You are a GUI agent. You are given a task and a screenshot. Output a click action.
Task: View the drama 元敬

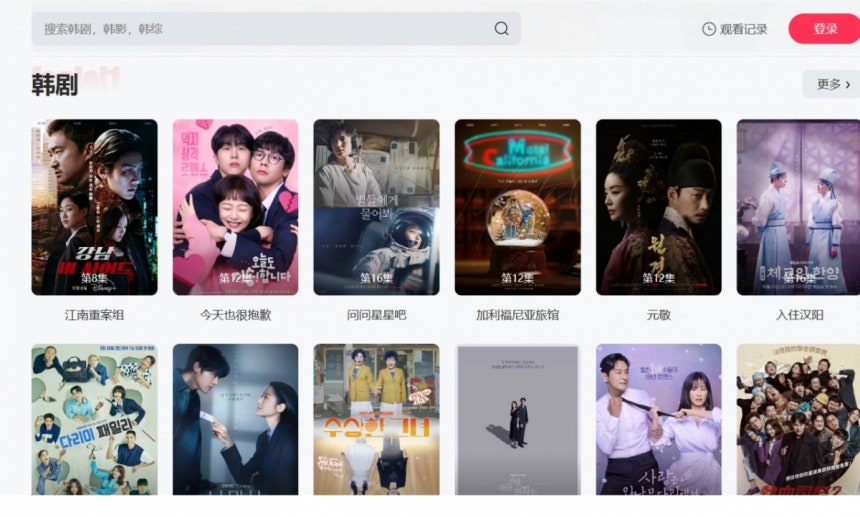pyautogui.click(x=658, y=207)
